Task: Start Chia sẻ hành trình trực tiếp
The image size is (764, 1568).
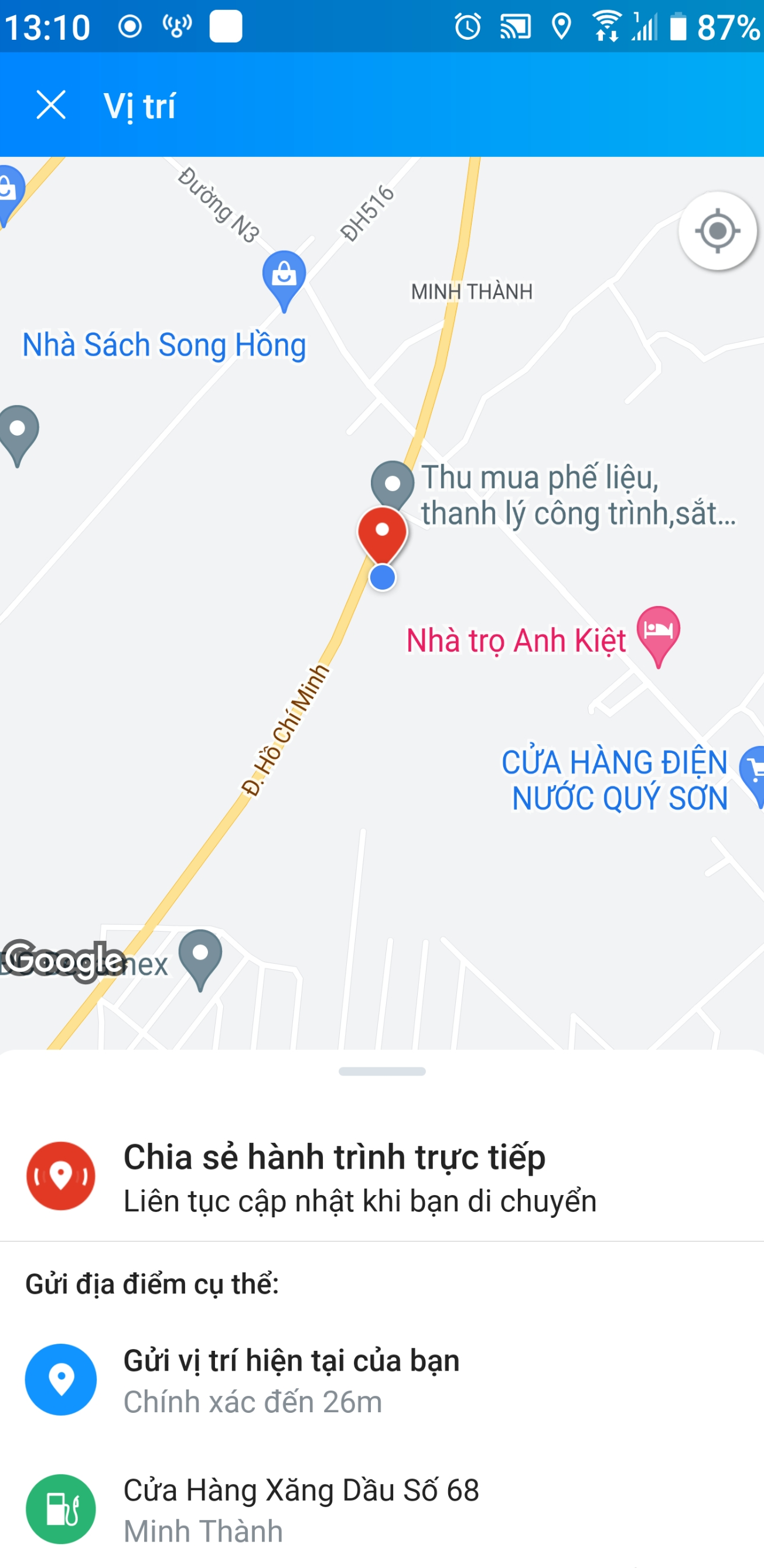Action: 334,1176
